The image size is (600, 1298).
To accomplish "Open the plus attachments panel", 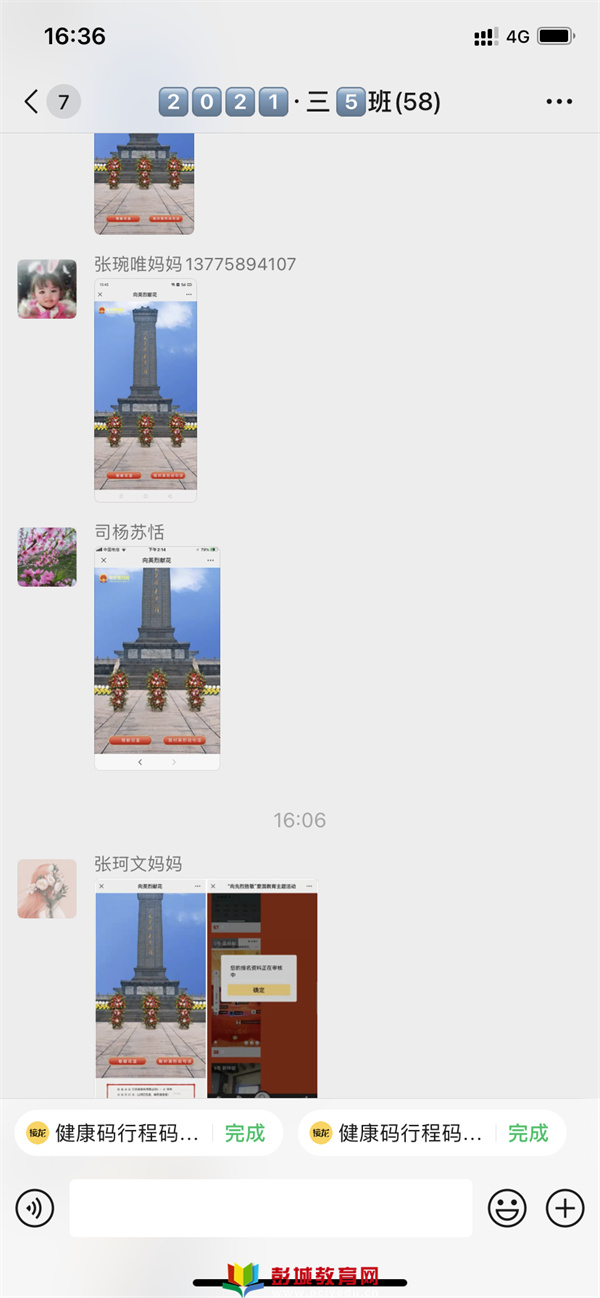I will click(565, 1209).
